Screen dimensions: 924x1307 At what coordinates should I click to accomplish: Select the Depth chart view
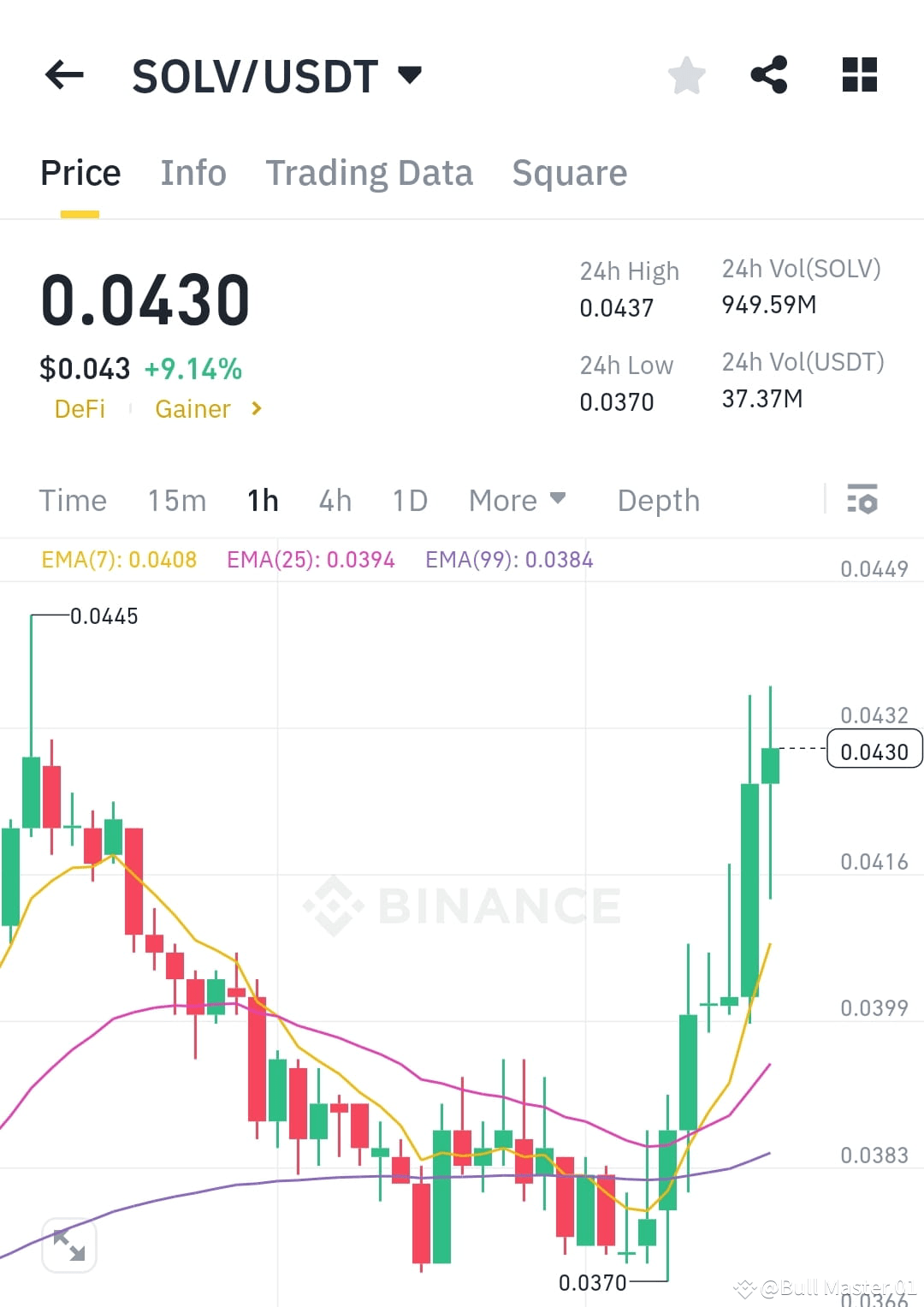[657, 500]
